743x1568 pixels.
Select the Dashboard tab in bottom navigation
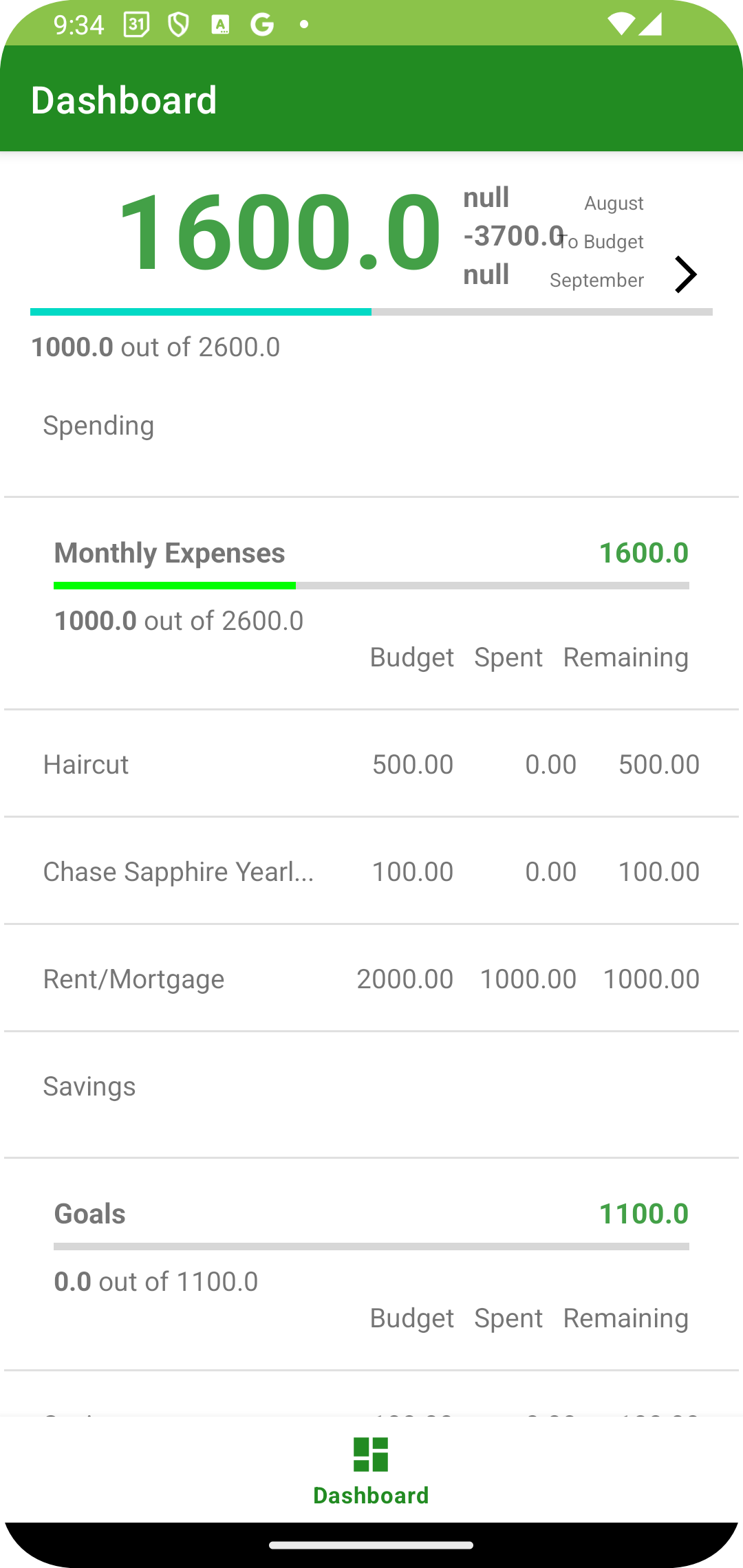(x=371, y=1470)
